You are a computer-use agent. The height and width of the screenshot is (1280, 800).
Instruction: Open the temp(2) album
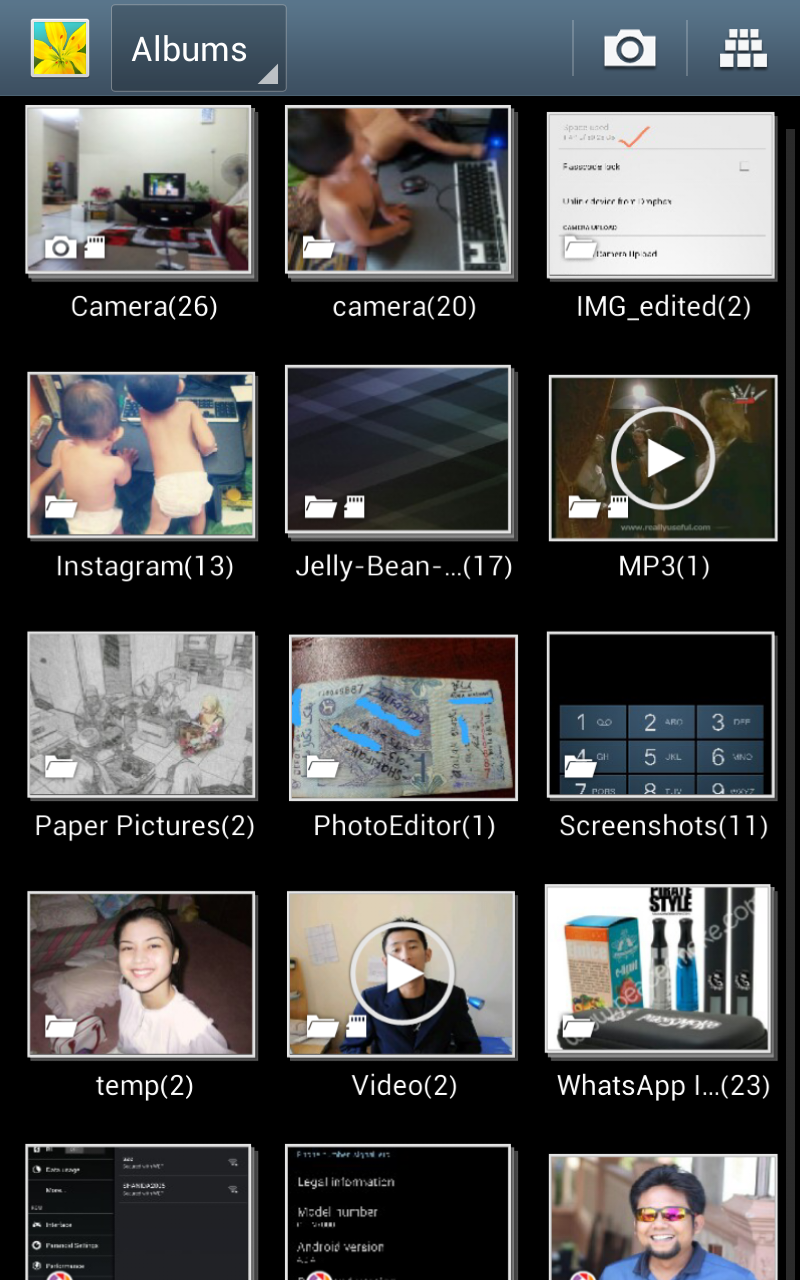141,974
